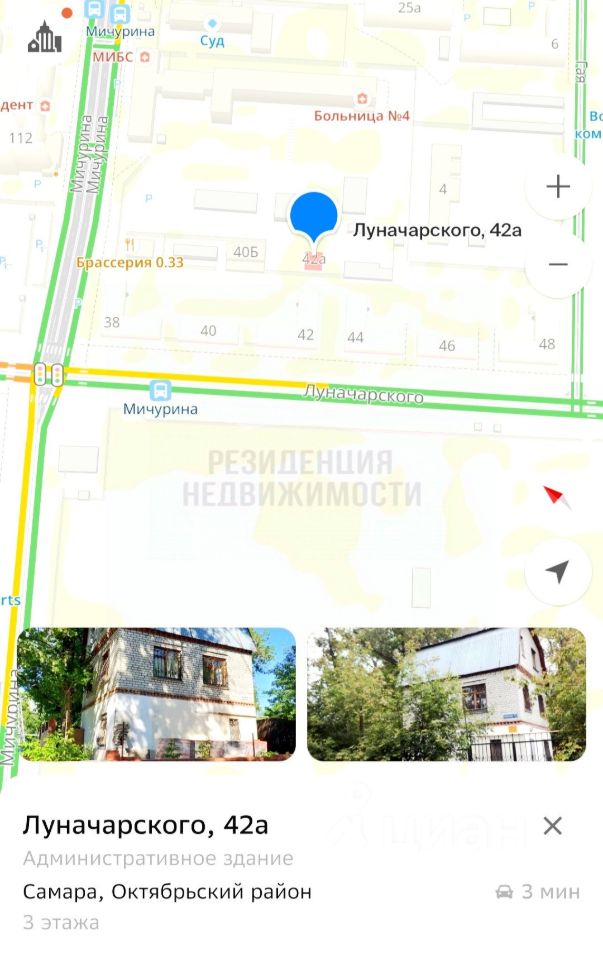Select Больница №4 on the map
This screenshot has height=960, width=603.
pos(360,100)
